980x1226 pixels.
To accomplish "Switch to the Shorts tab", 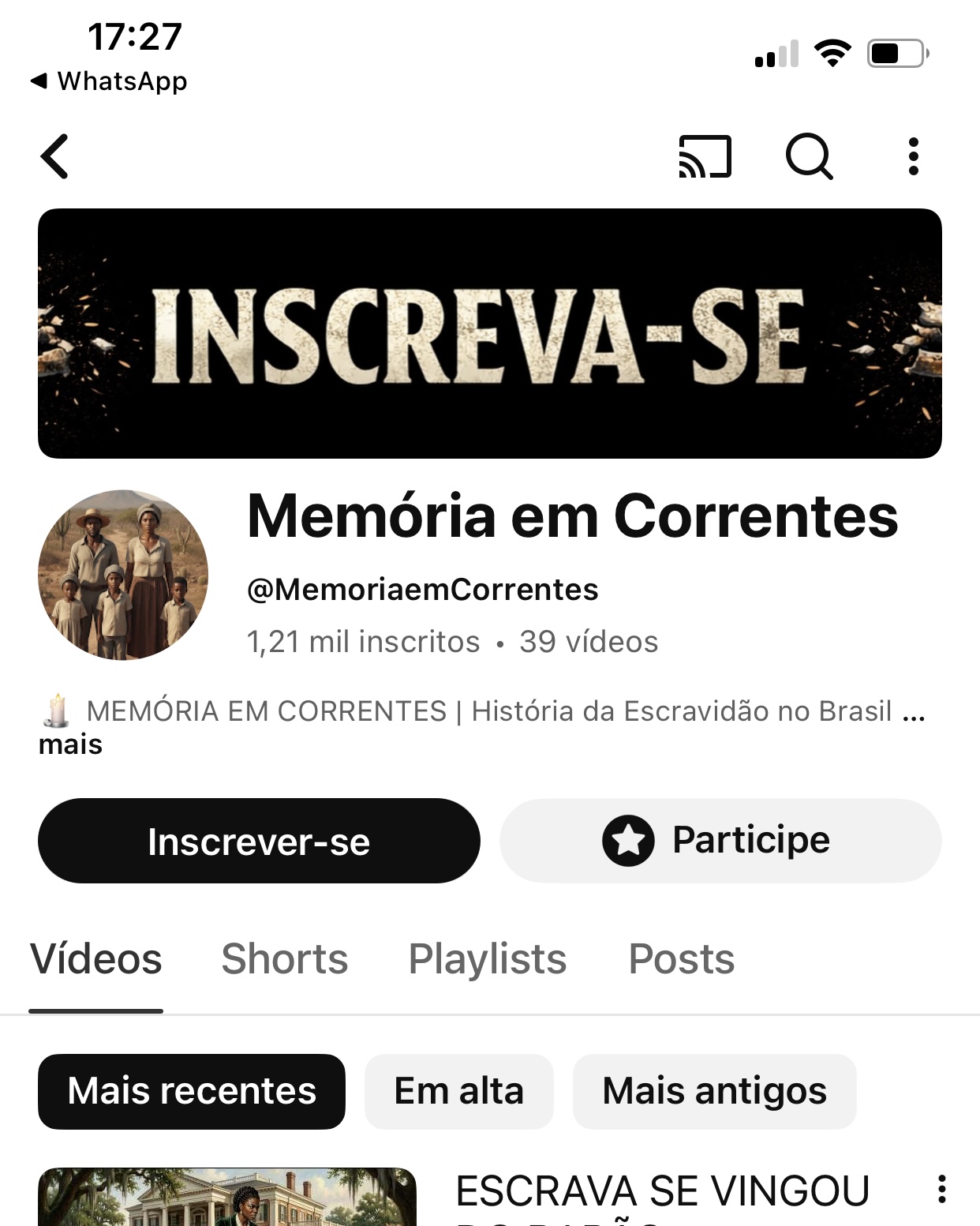I will (x=284, y=959).
